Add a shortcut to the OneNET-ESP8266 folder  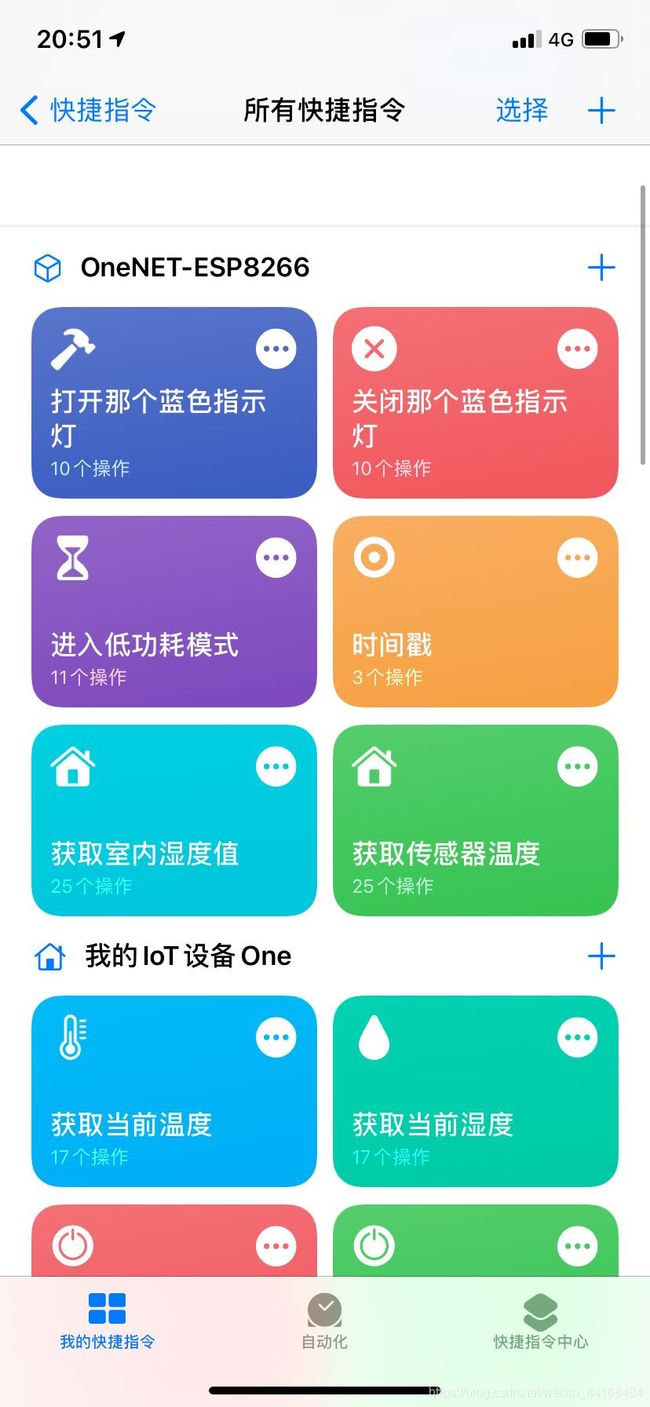(x=601, y=267)
